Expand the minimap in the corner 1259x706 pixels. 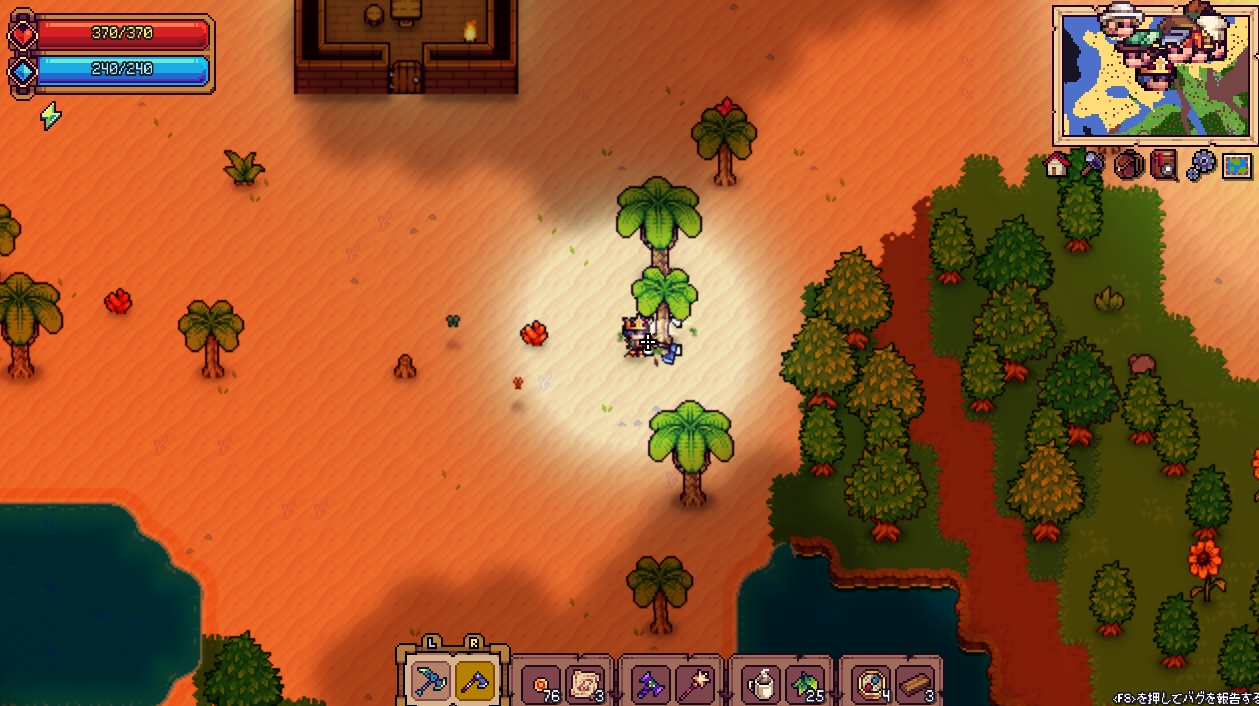click(1155, 75)
